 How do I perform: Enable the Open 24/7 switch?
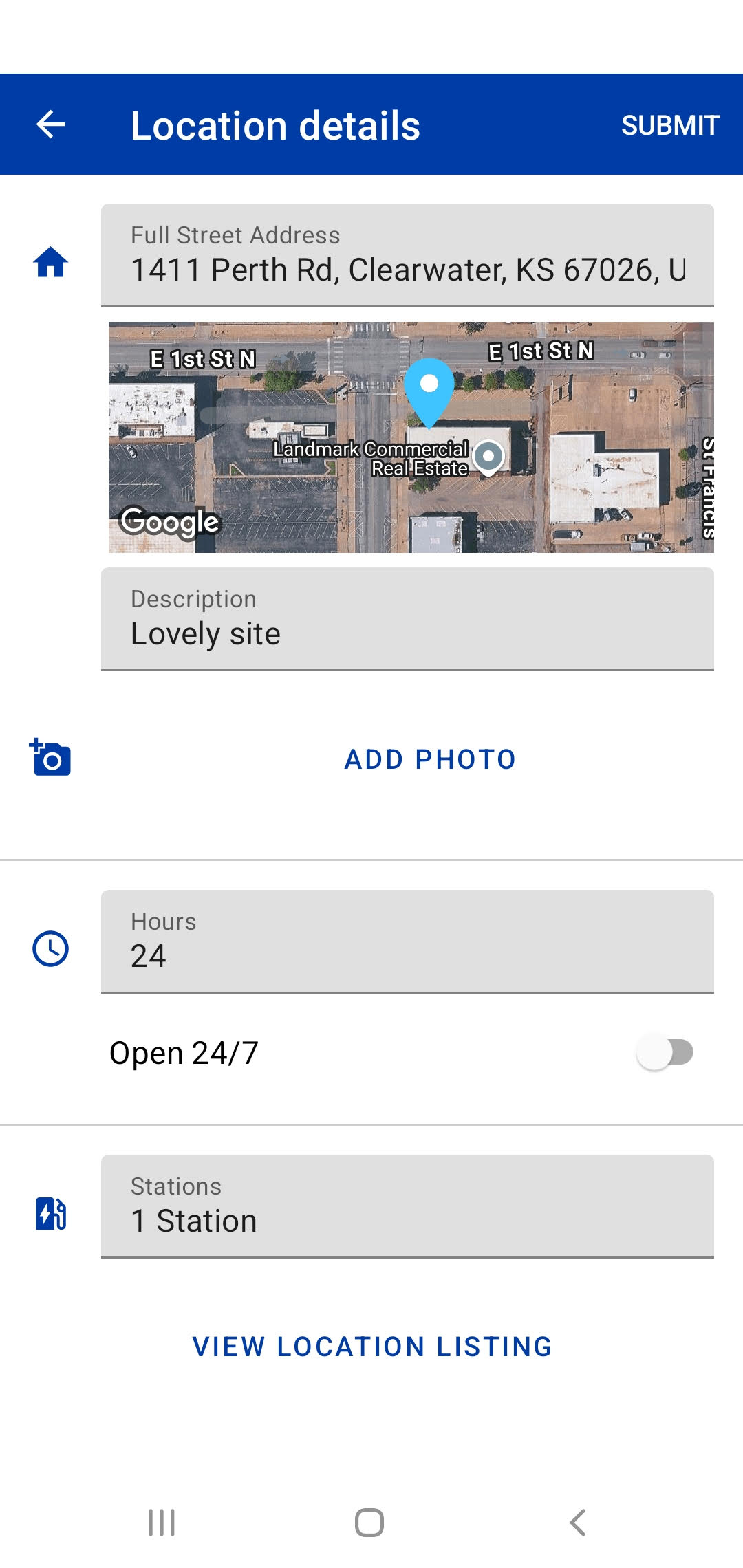(665, 1052)
